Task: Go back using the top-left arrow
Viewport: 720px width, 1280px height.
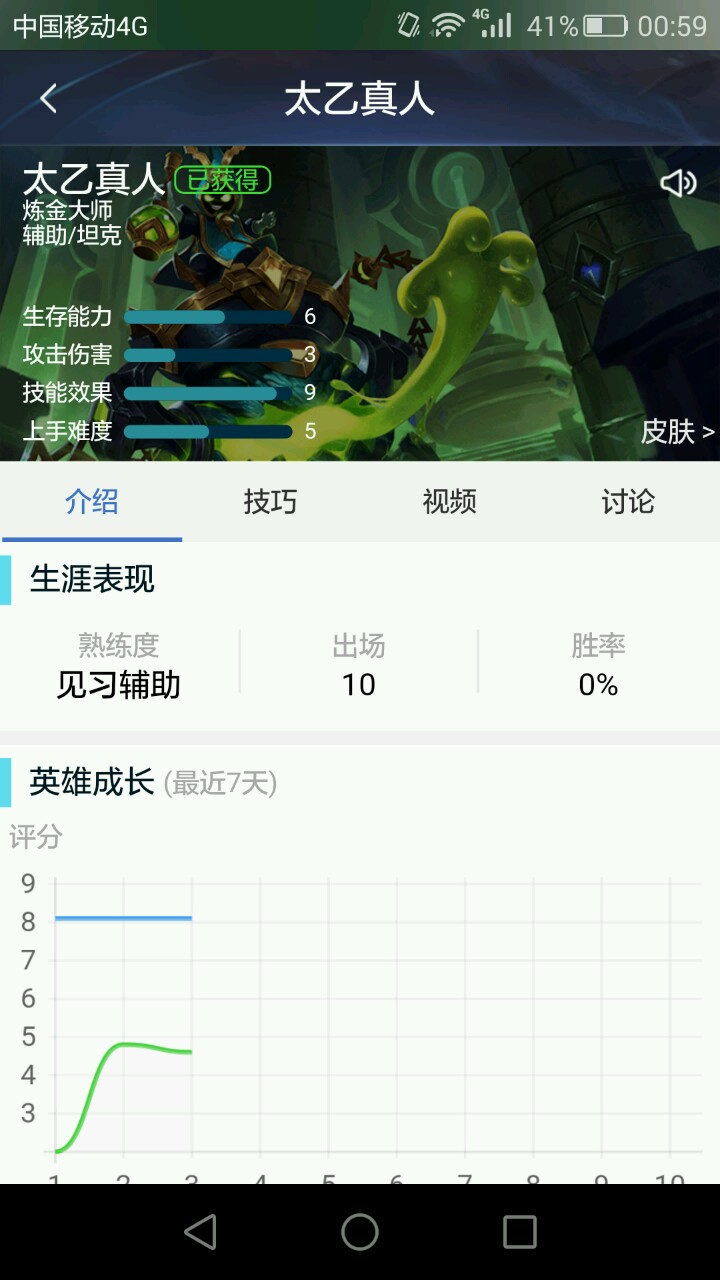Action: (x=48, y=98)
